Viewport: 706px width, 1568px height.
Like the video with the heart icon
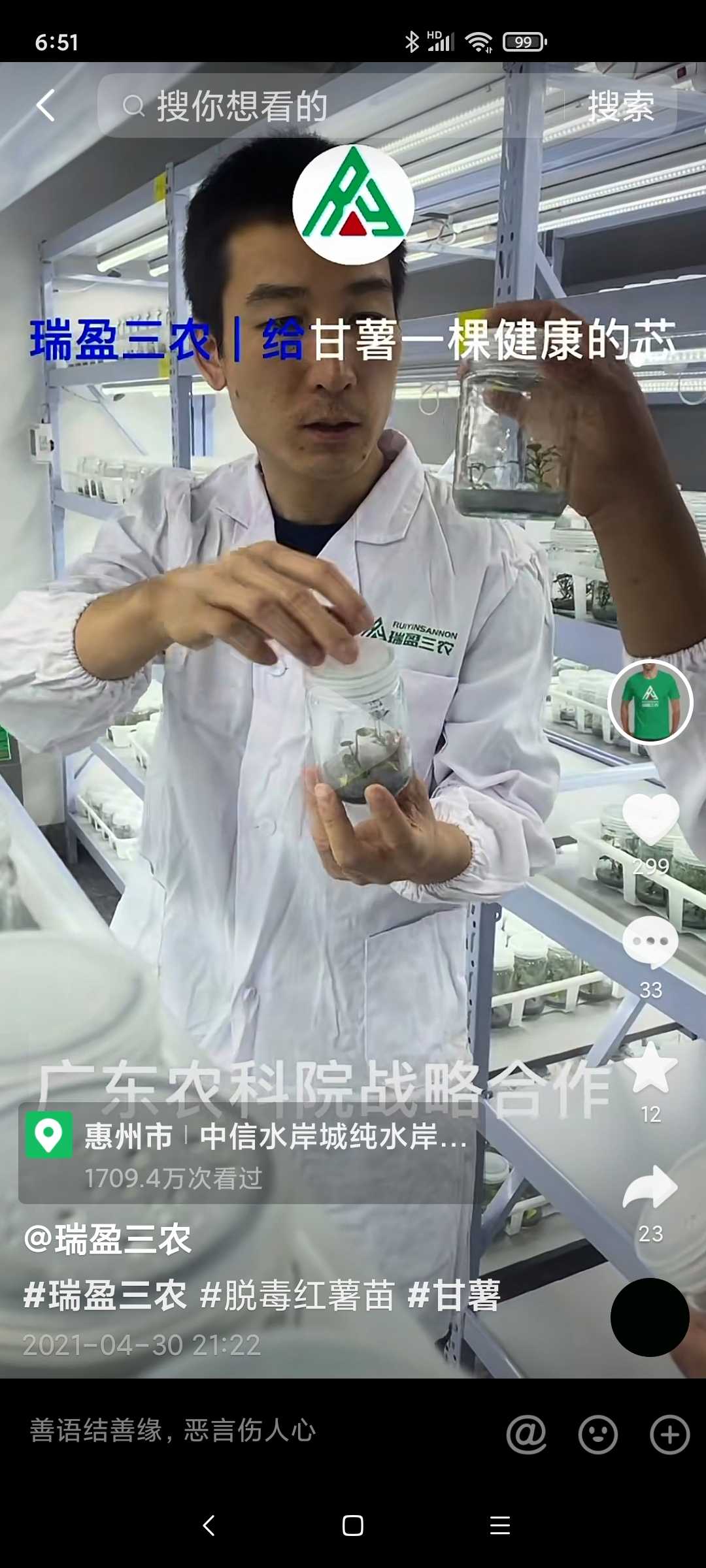(x=650, y=818)
